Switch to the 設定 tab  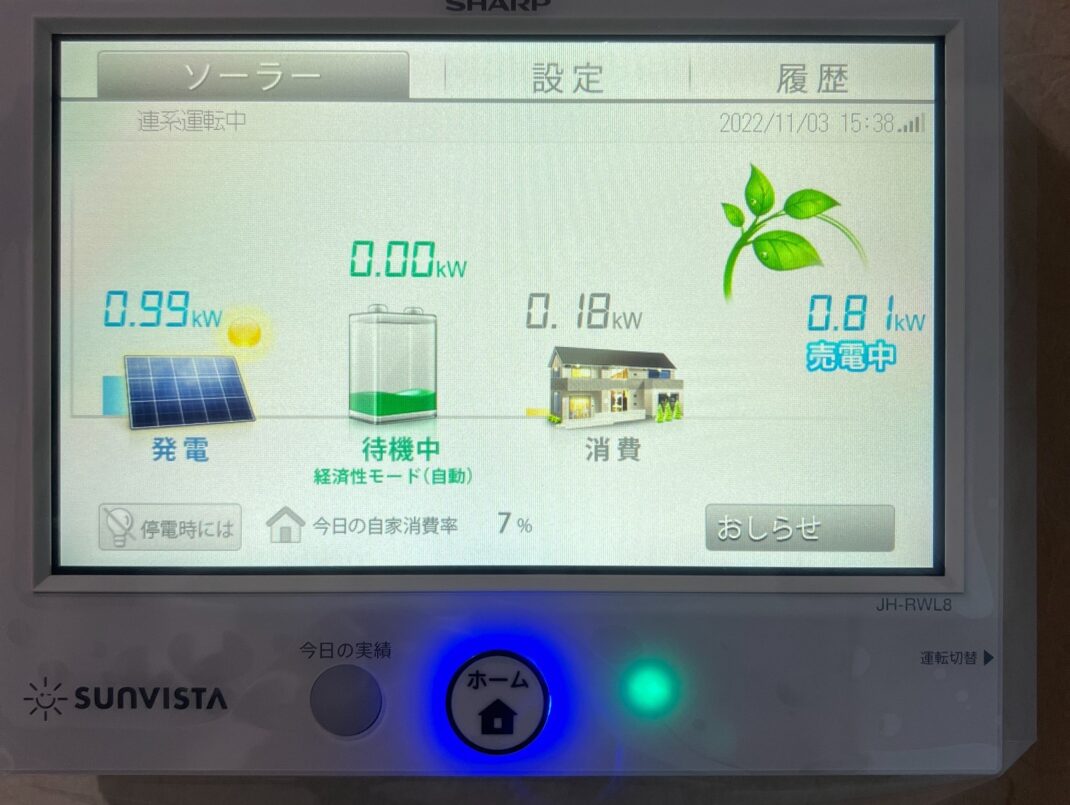(x=567, y=78)
